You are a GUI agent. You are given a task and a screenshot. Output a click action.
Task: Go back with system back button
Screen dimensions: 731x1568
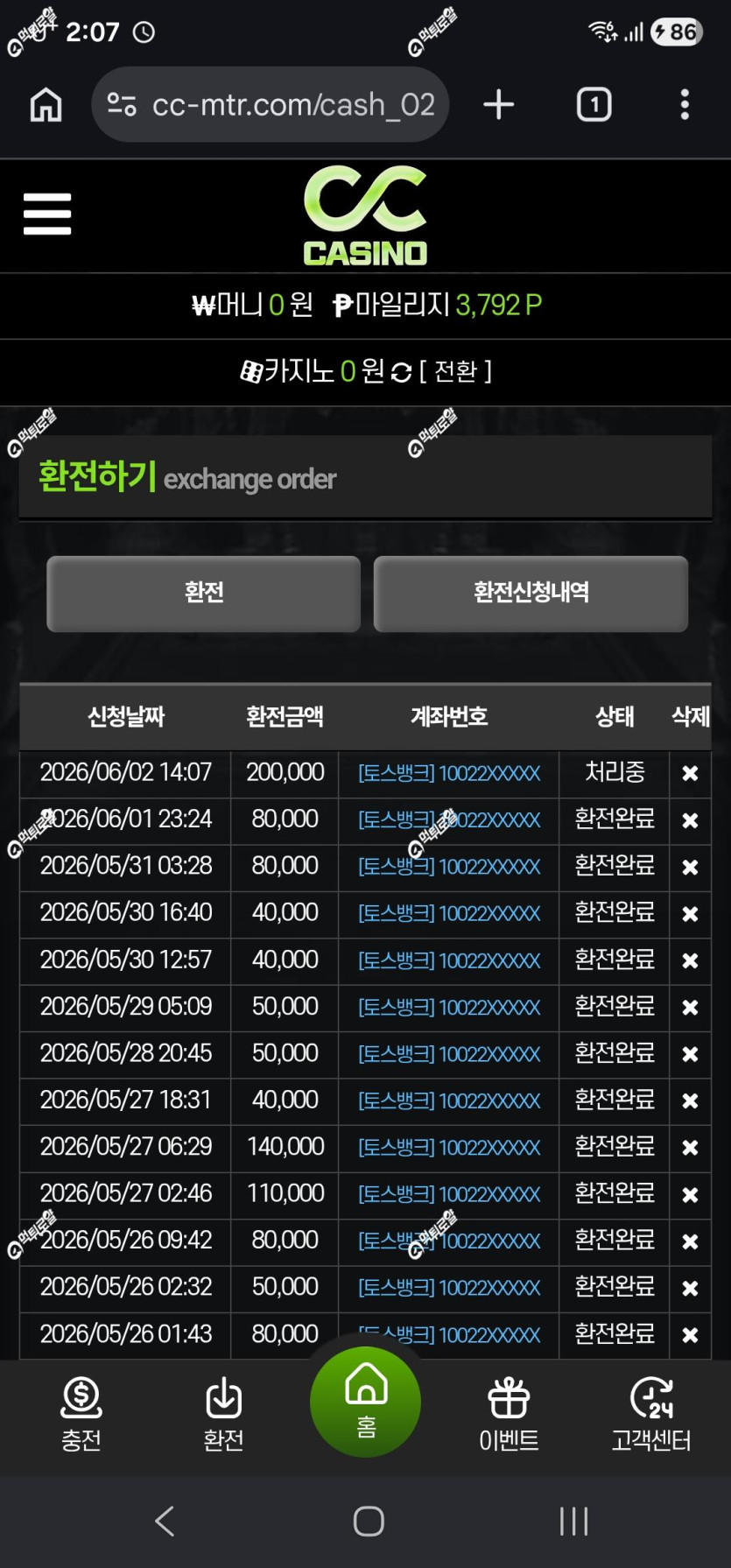point(165,1522)
